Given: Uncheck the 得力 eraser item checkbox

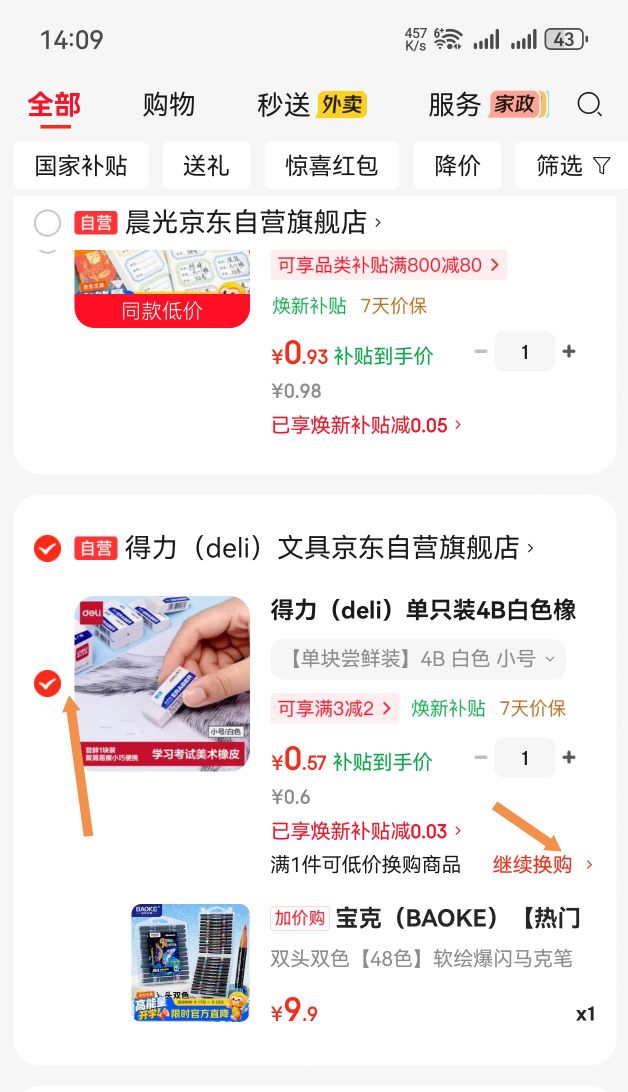Looking at the screenshot, I should (x=47, y=683).
